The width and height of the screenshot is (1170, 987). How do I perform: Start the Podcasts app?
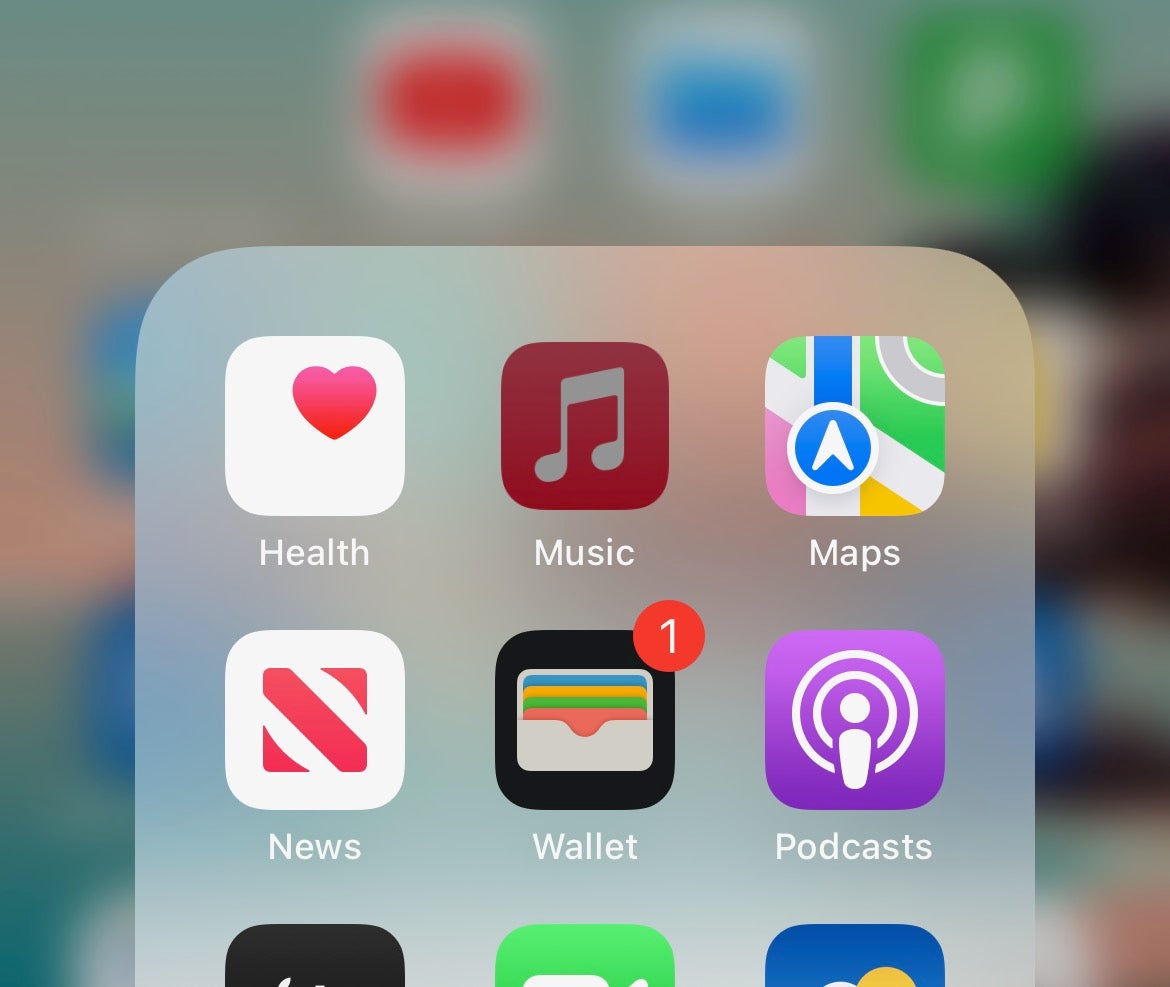click(855, 720)
